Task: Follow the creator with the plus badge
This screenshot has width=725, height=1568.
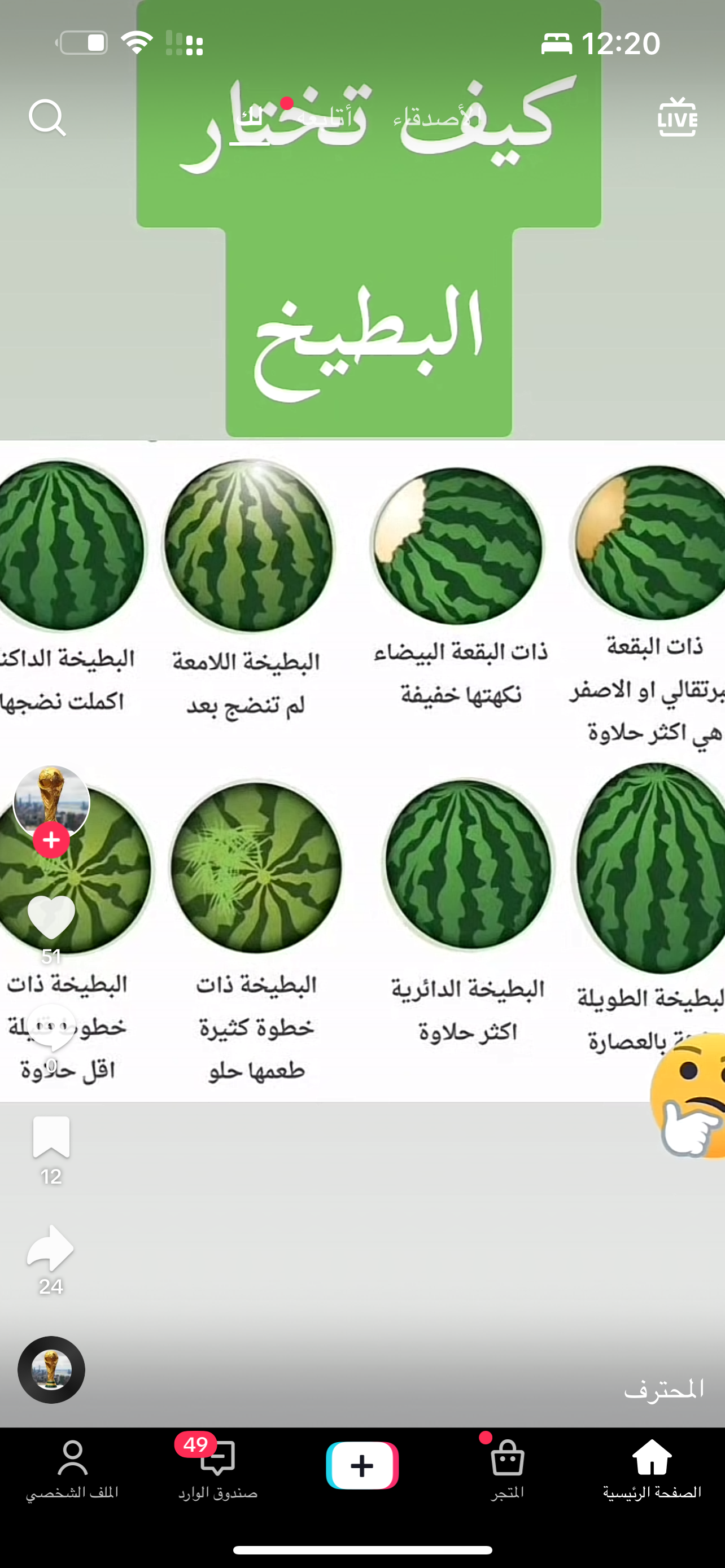Action: click(51, 840)
